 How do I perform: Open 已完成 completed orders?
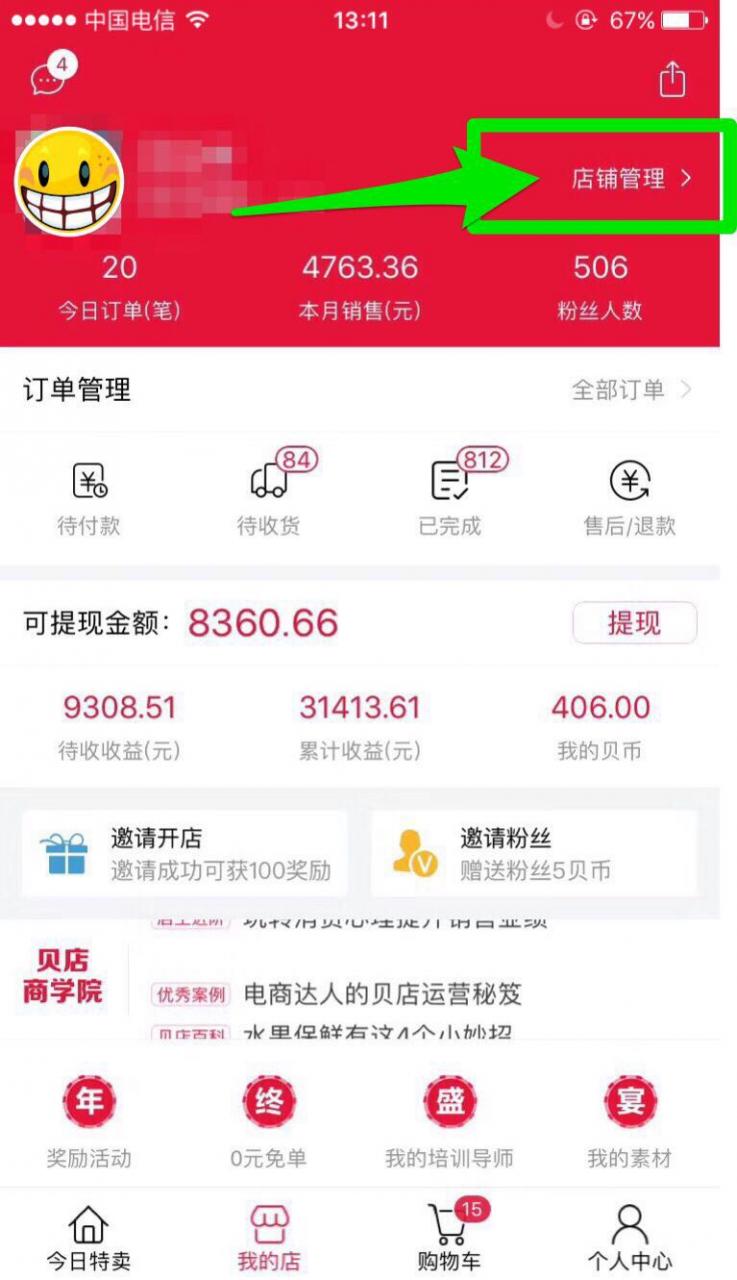click(449, 498)
